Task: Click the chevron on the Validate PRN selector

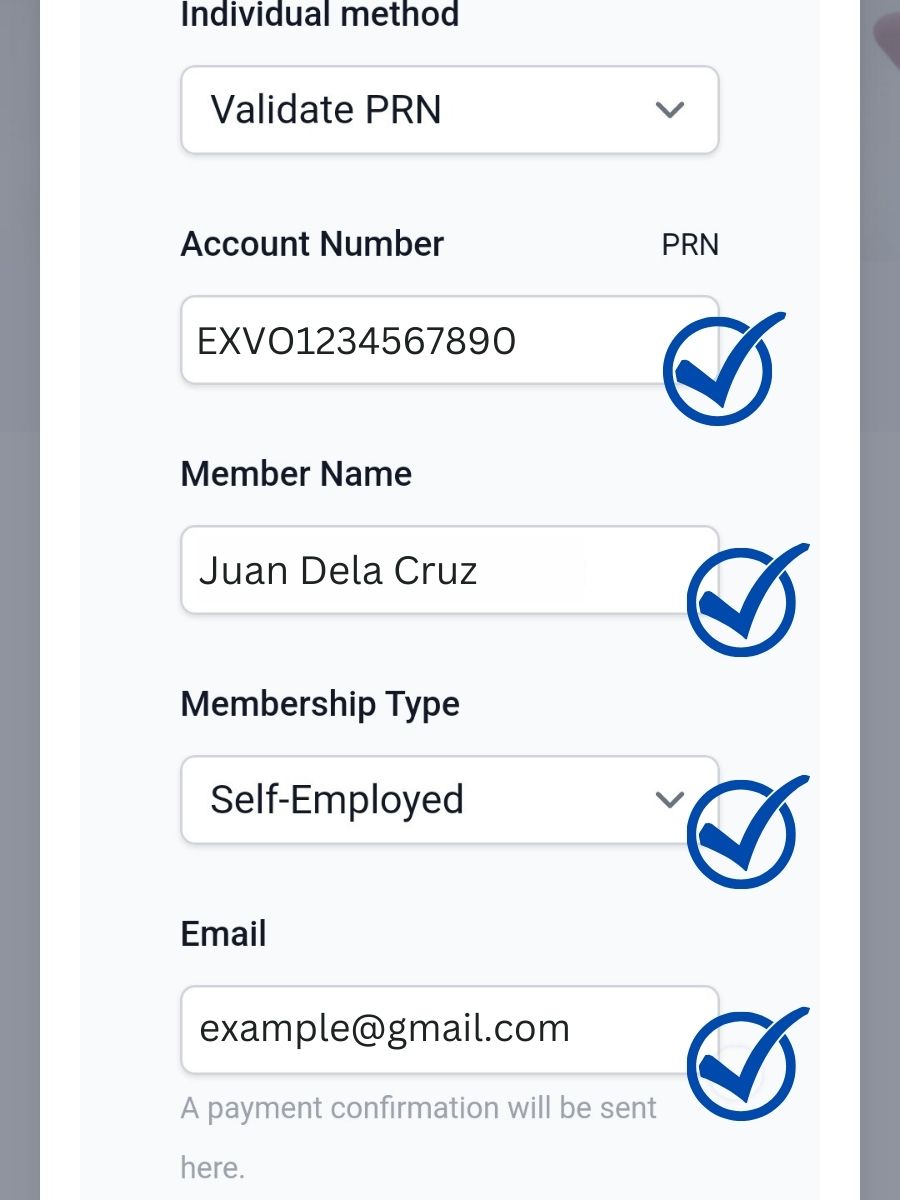Action: [x=670, y=110]
